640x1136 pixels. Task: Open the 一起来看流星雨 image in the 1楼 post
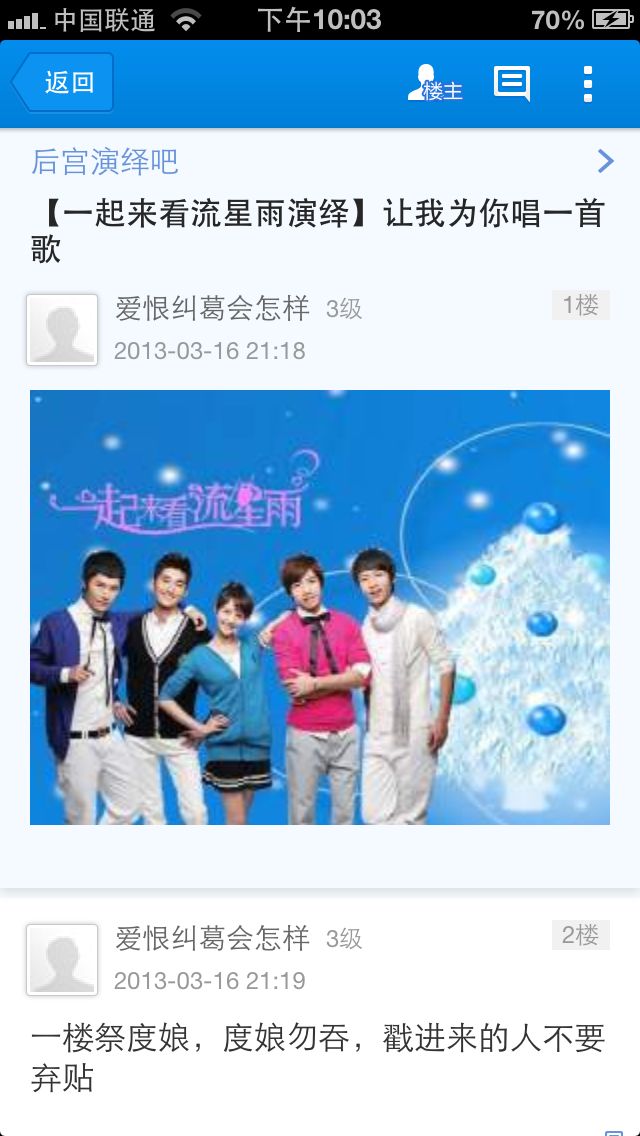(320, 607)
